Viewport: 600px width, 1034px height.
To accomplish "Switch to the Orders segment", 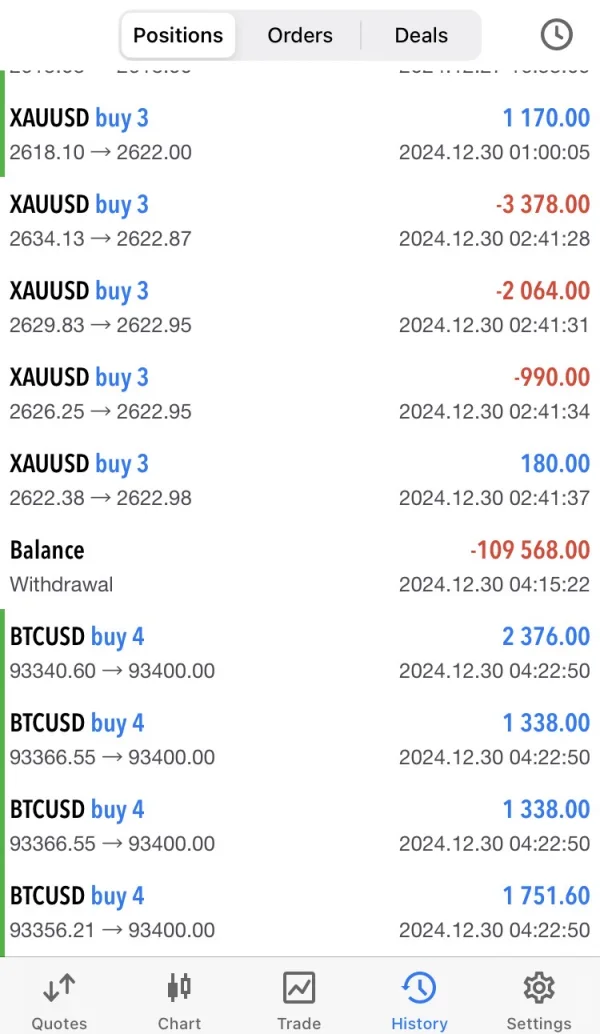I will click(x=299, y=36).
